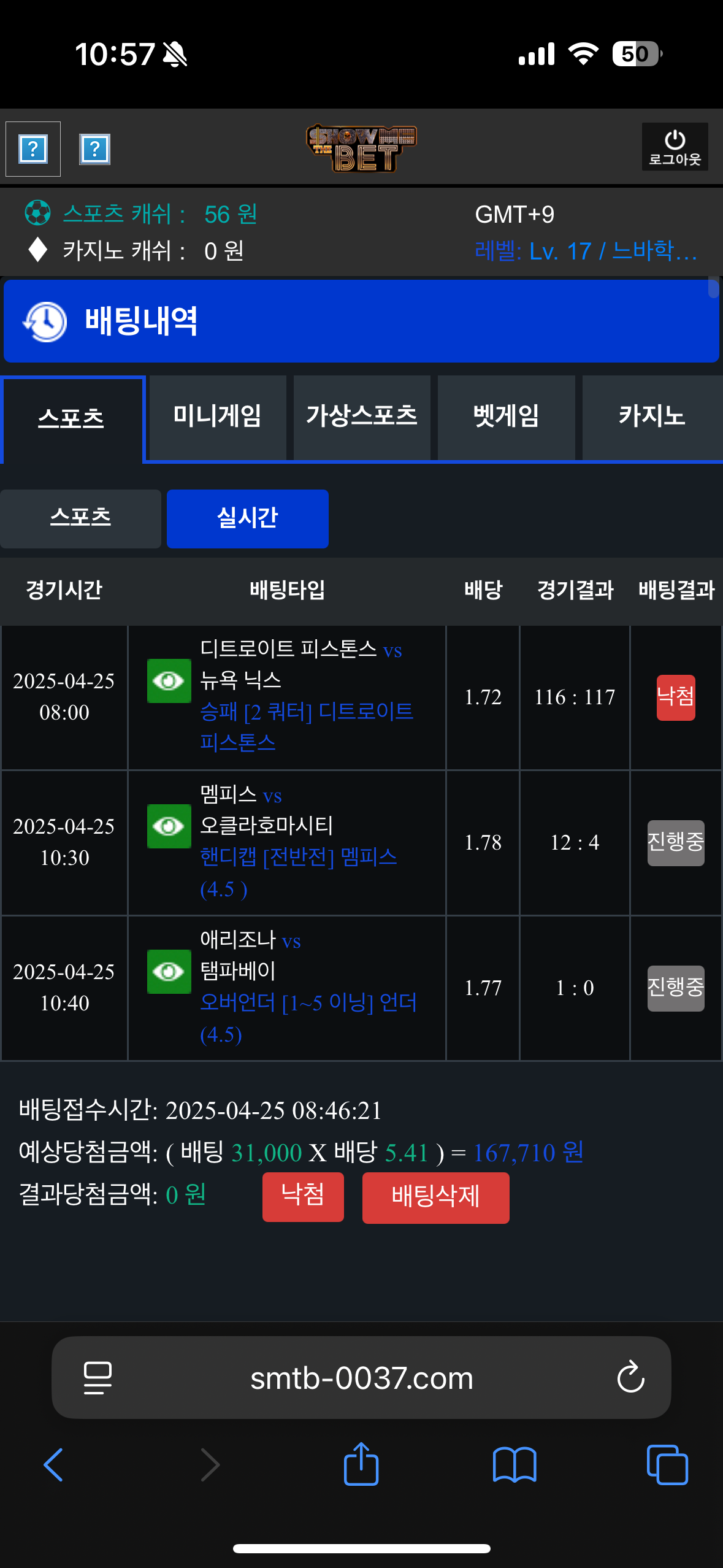Select the top 스포츠 tab
The height and width of the screenshot is (1568, 723).
click(72, 419)
